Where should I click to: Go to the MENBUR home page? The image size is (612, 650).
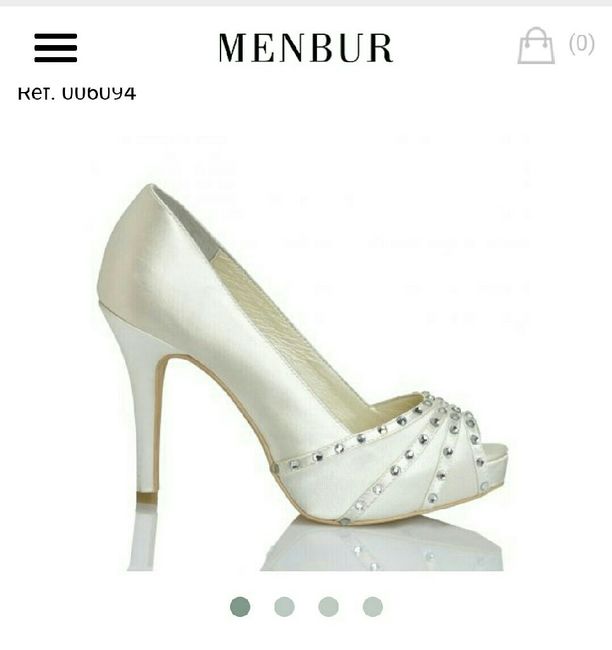(305, 47)
